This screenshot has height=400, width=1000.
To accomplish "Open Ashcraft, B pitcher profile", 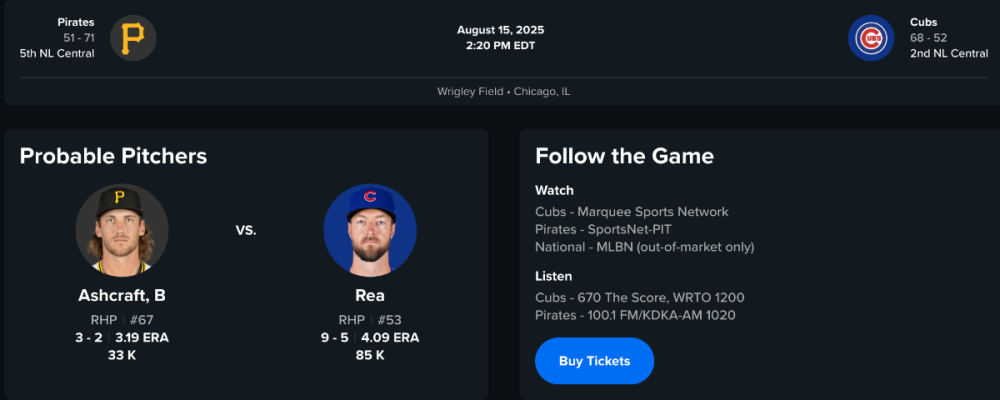I will [x=122, y=295].
